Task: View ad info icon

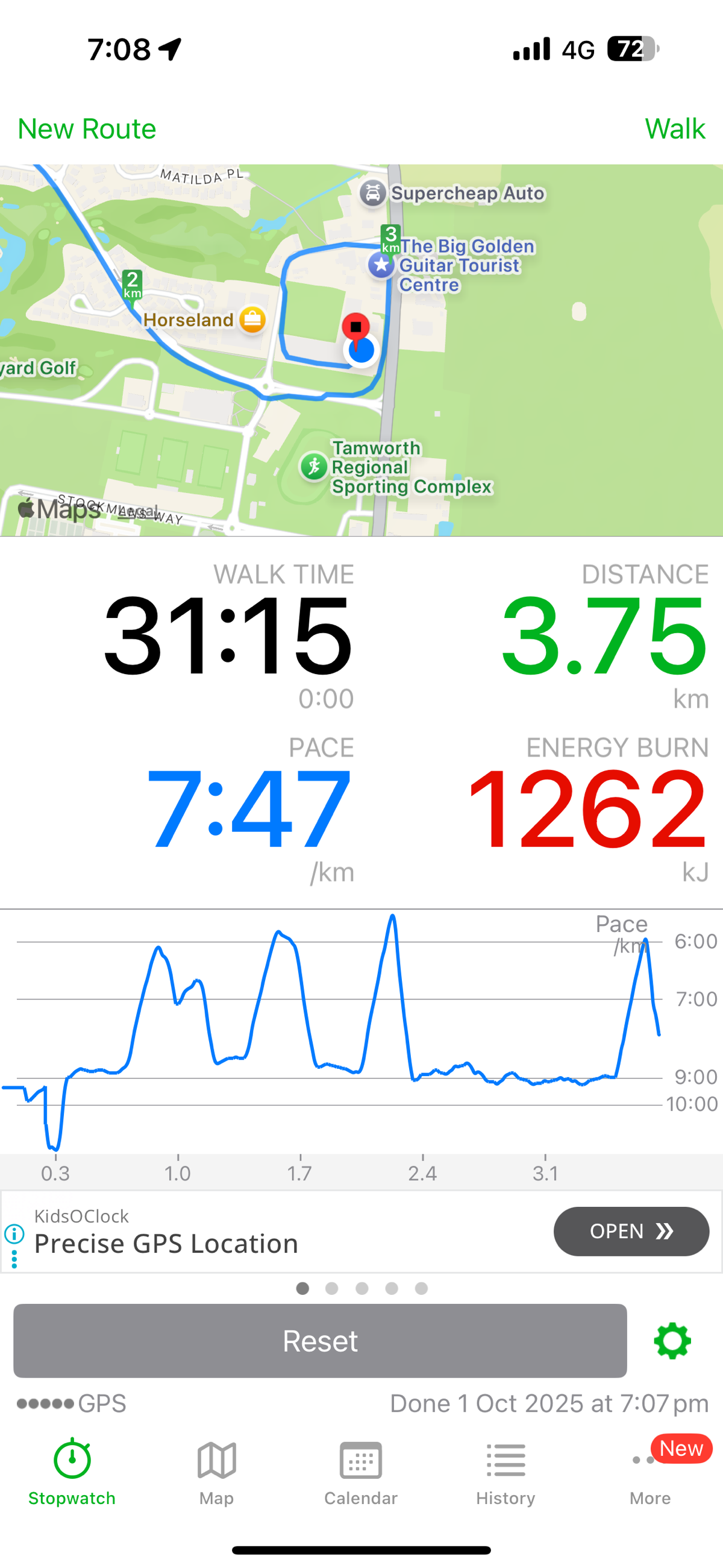Action: pyautogui.click(x=14, y=1234)
